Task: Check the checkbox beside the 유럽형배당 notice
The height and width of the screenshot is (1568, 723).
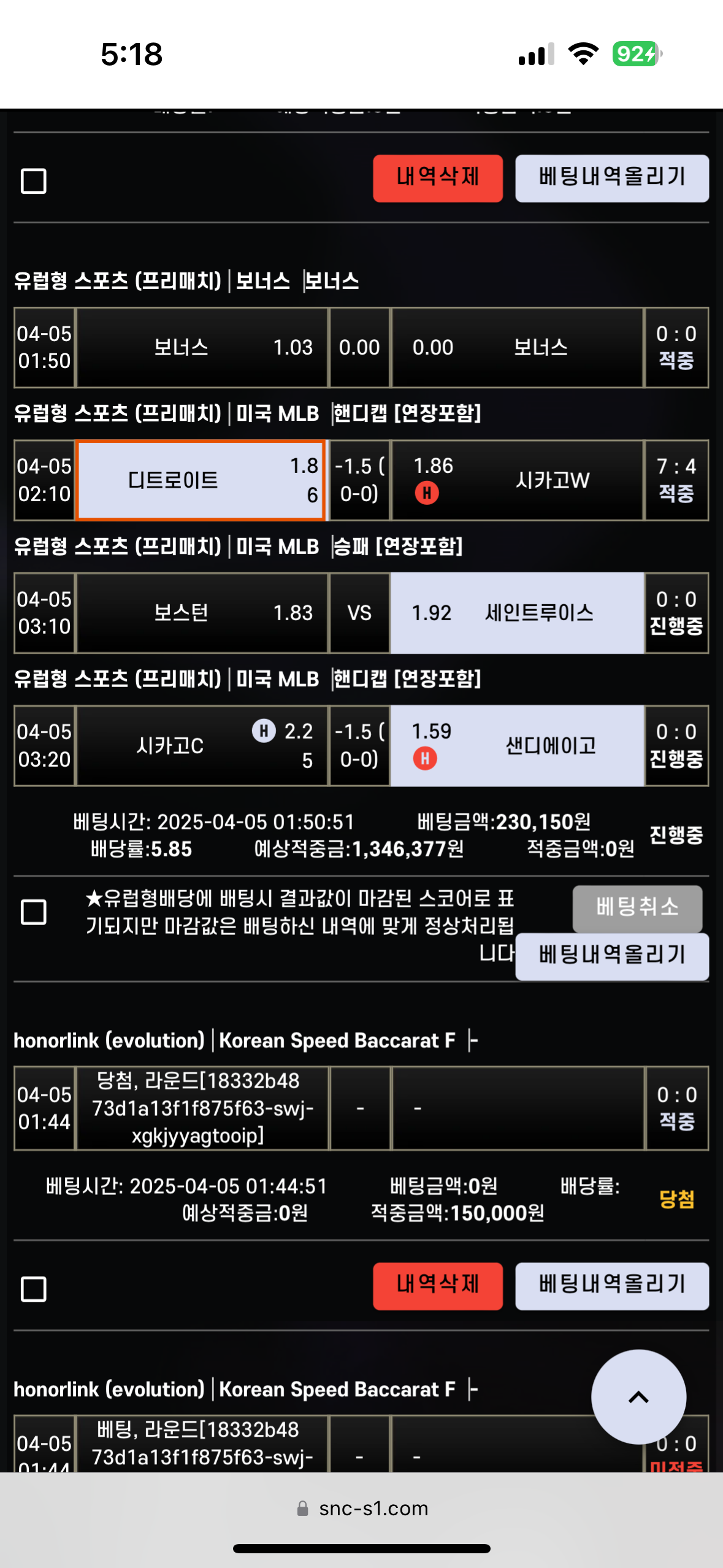Action: (x=34, y=912)
